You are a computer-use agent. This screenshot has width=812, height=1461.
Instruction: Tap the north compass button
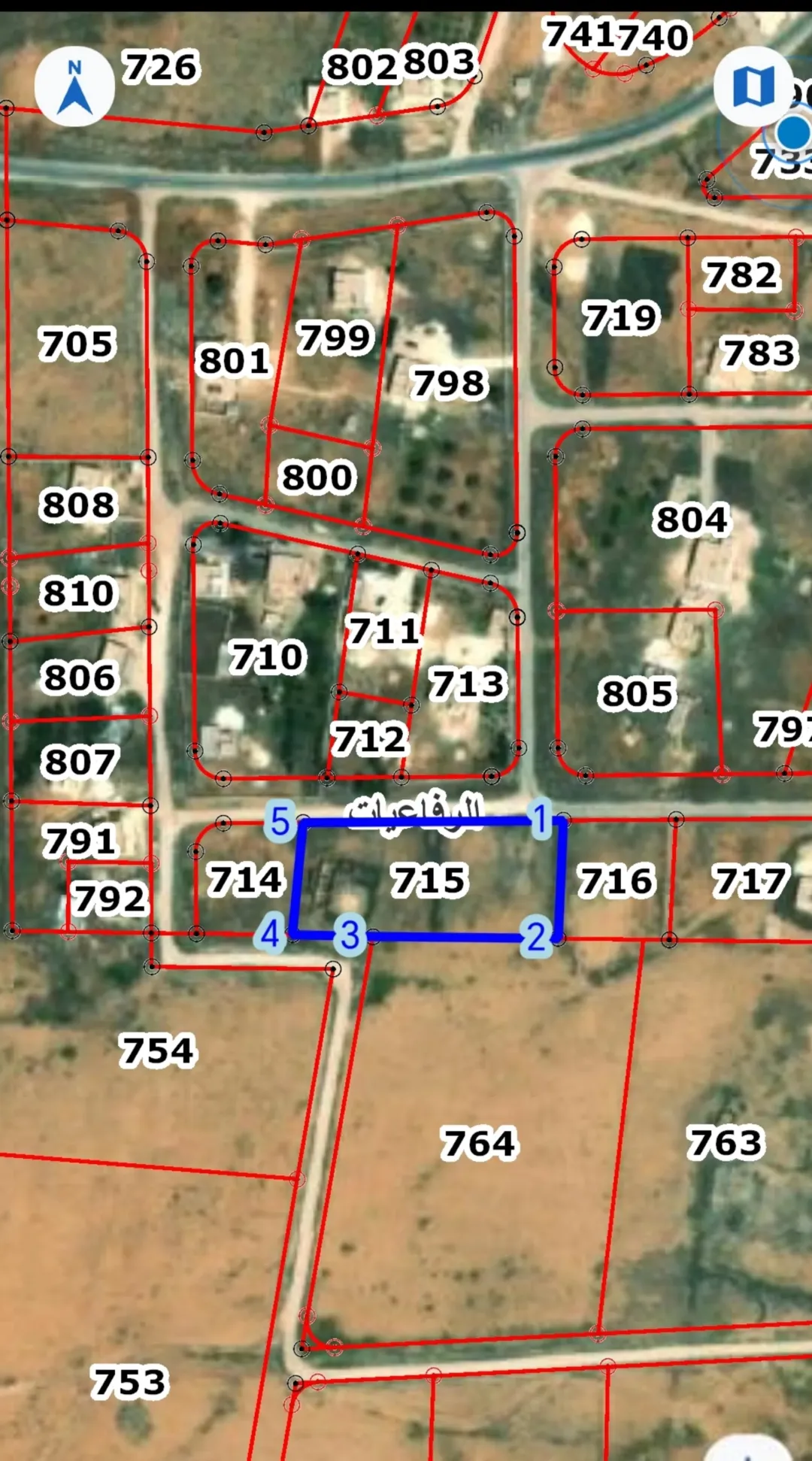(x=74, y=86)
